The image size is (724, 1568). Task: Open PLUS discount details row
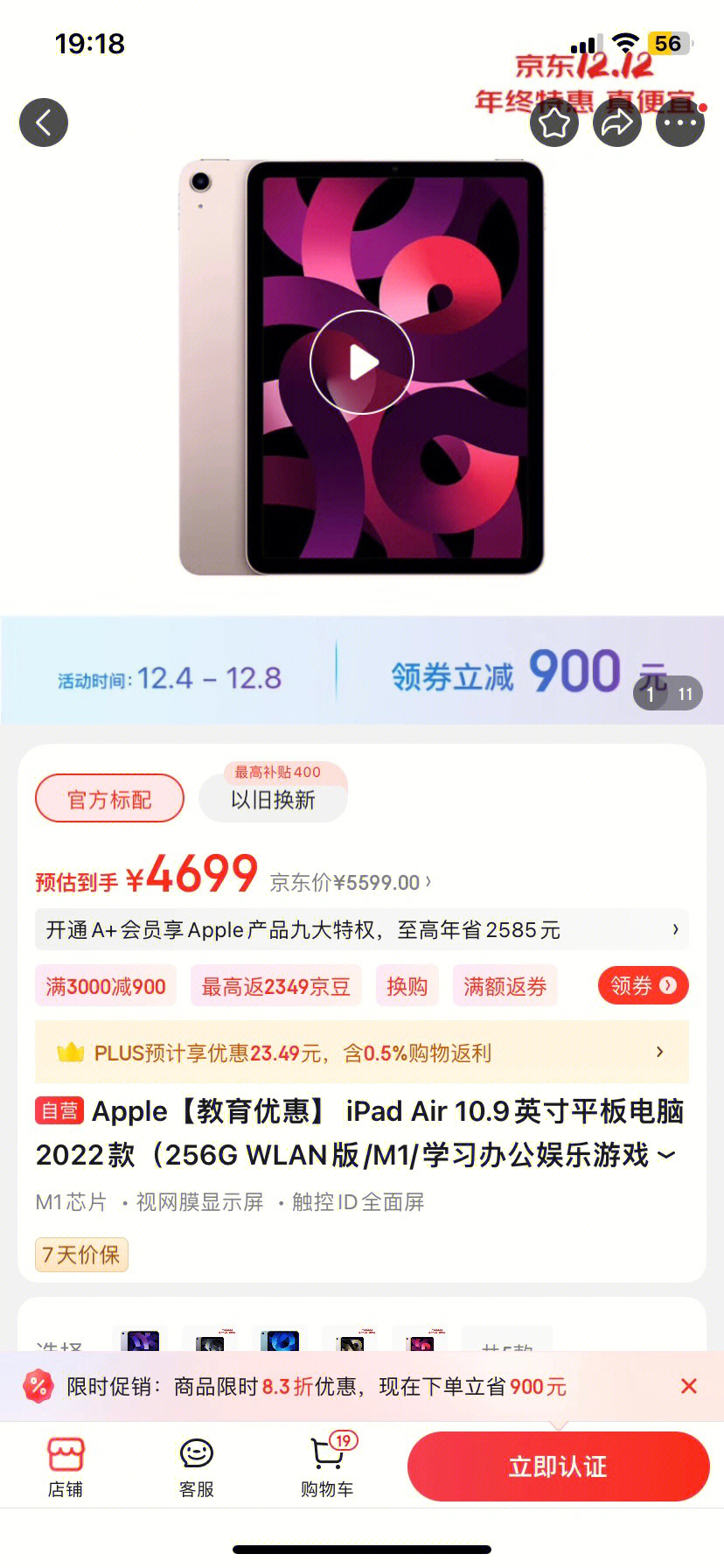tap(362, 1053)
